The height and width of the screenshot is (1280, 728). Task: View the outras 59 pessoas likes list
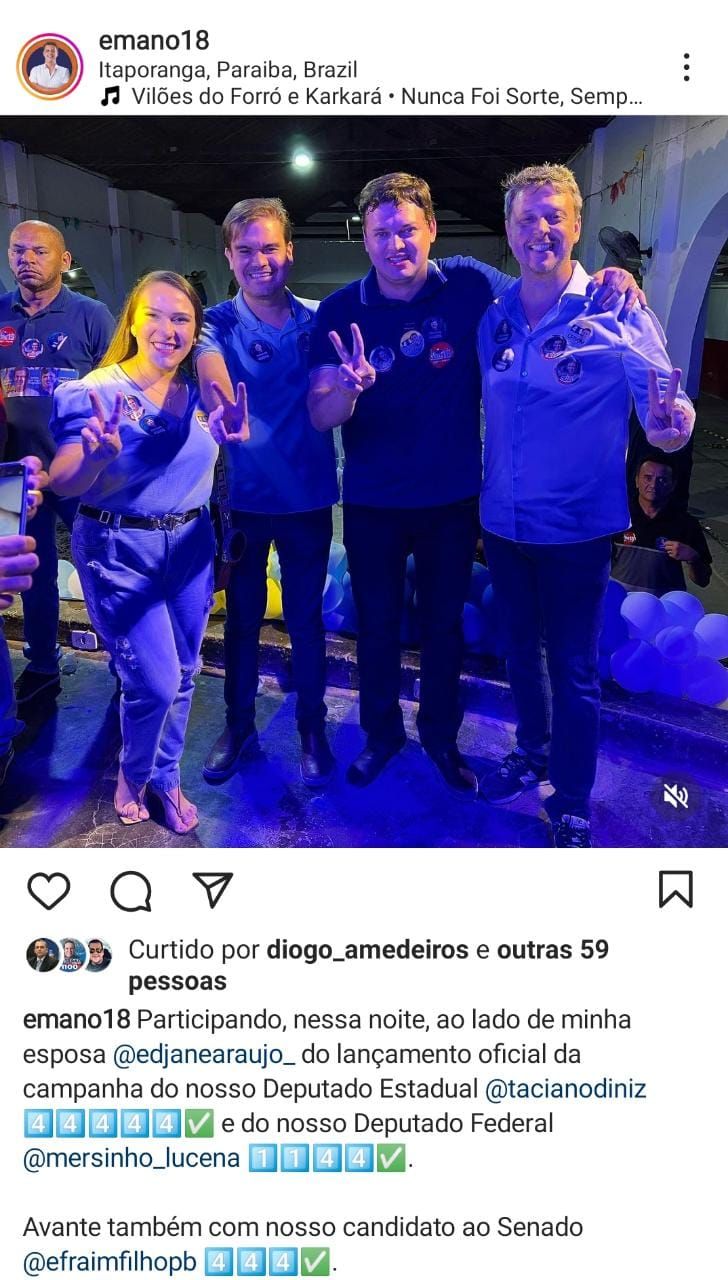point(368,966)
